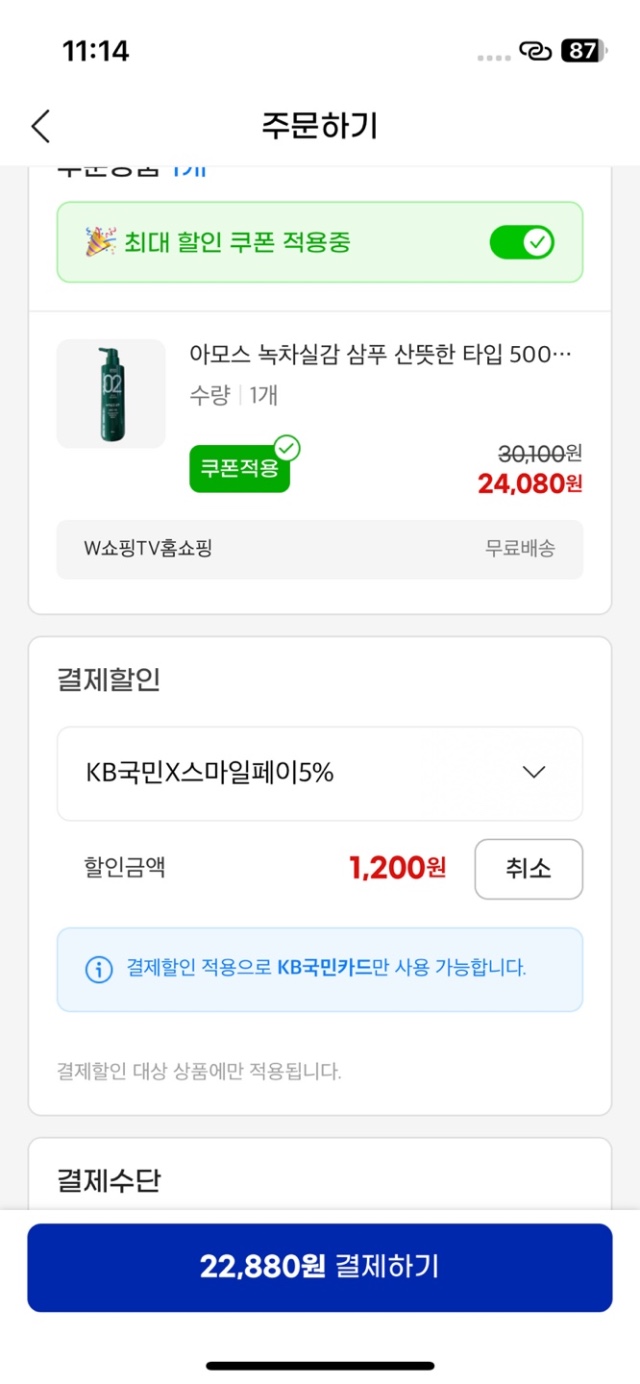Go back from the 주문하기 page
This screenshot has width=640, height=1384.
41,127
